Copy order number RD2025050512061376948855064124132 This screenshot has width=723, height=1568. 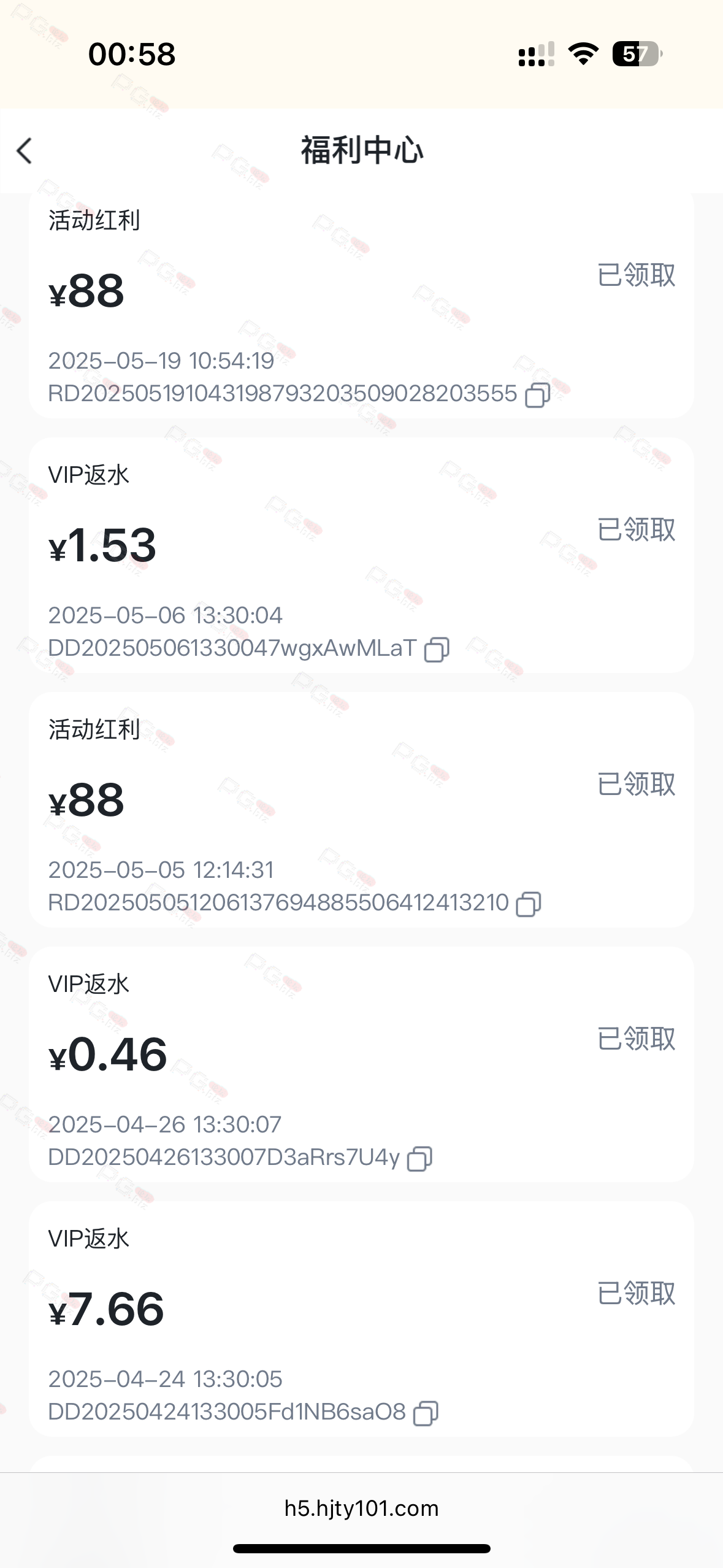pyautogui.click(x=528, y=904)
